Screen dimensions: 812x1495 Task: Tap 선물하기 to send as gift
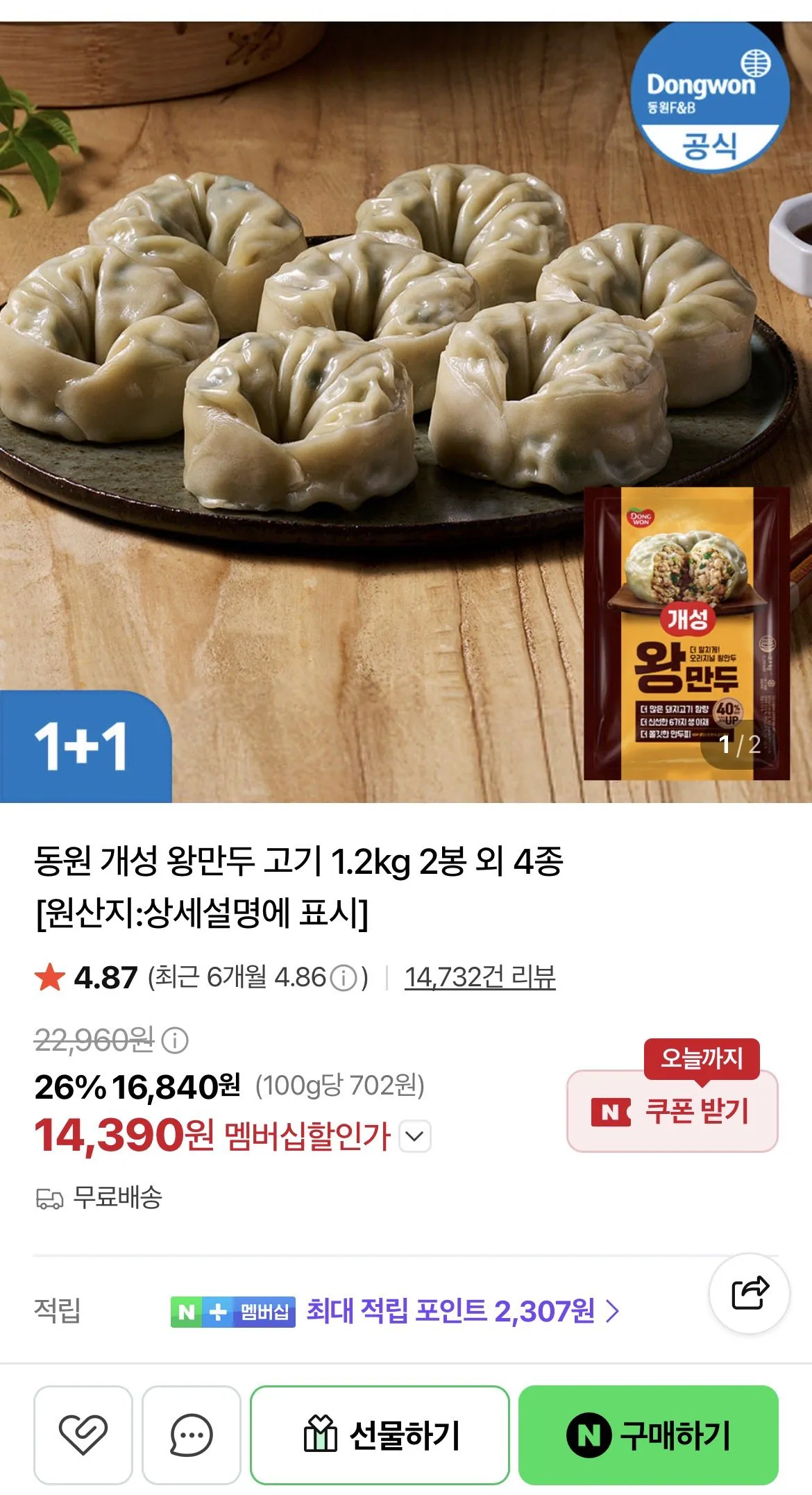point(380,1434)
